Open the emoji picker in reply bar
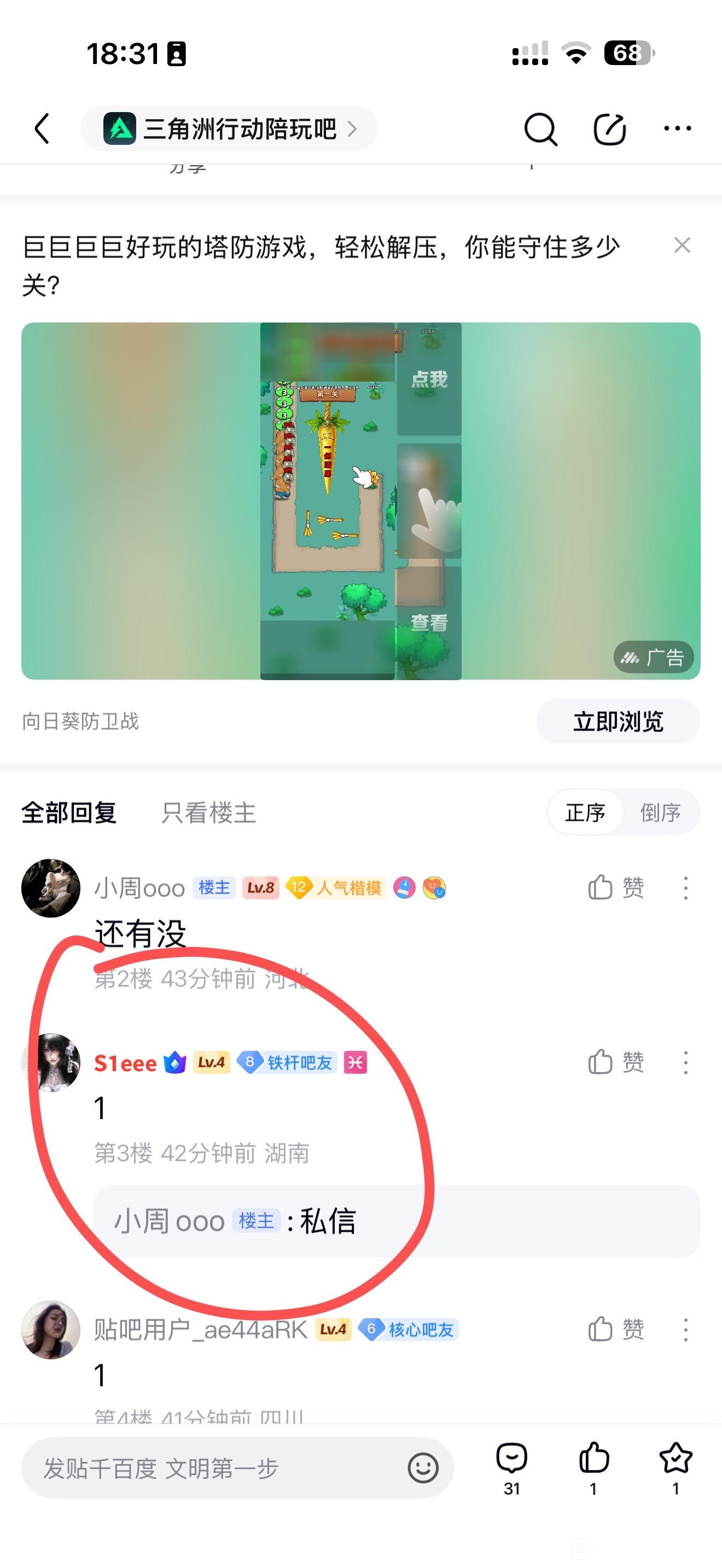 click(x=423, y=1468)
